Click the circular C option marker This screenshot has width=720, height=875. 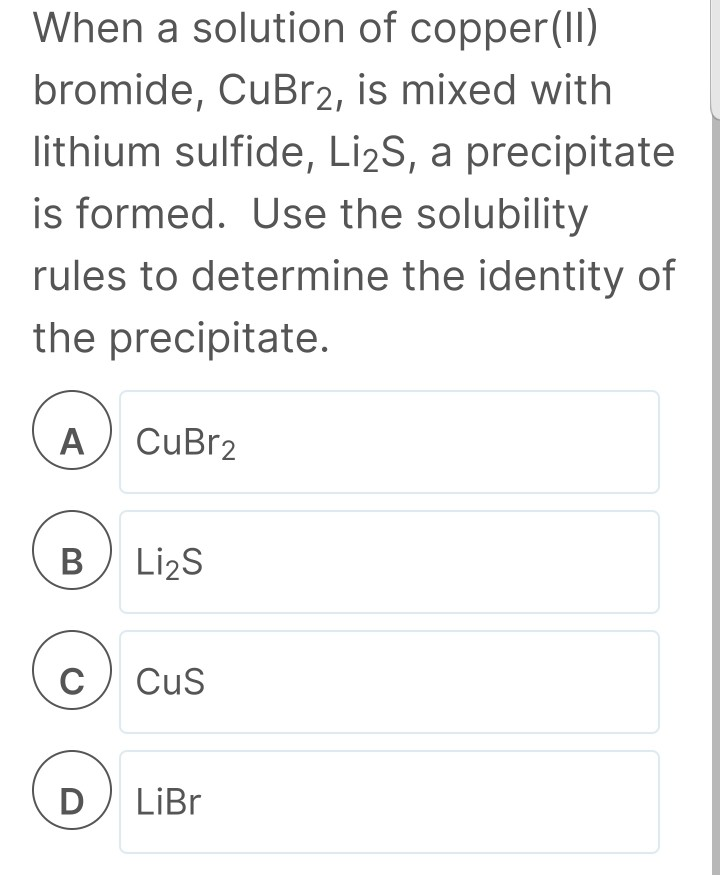coord(70,681)
